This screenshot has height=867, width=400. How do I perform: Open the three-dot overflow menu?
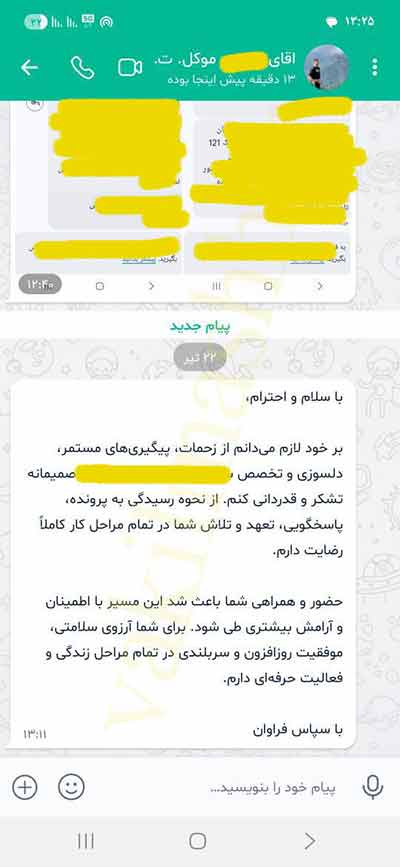[x=375, y=67]
